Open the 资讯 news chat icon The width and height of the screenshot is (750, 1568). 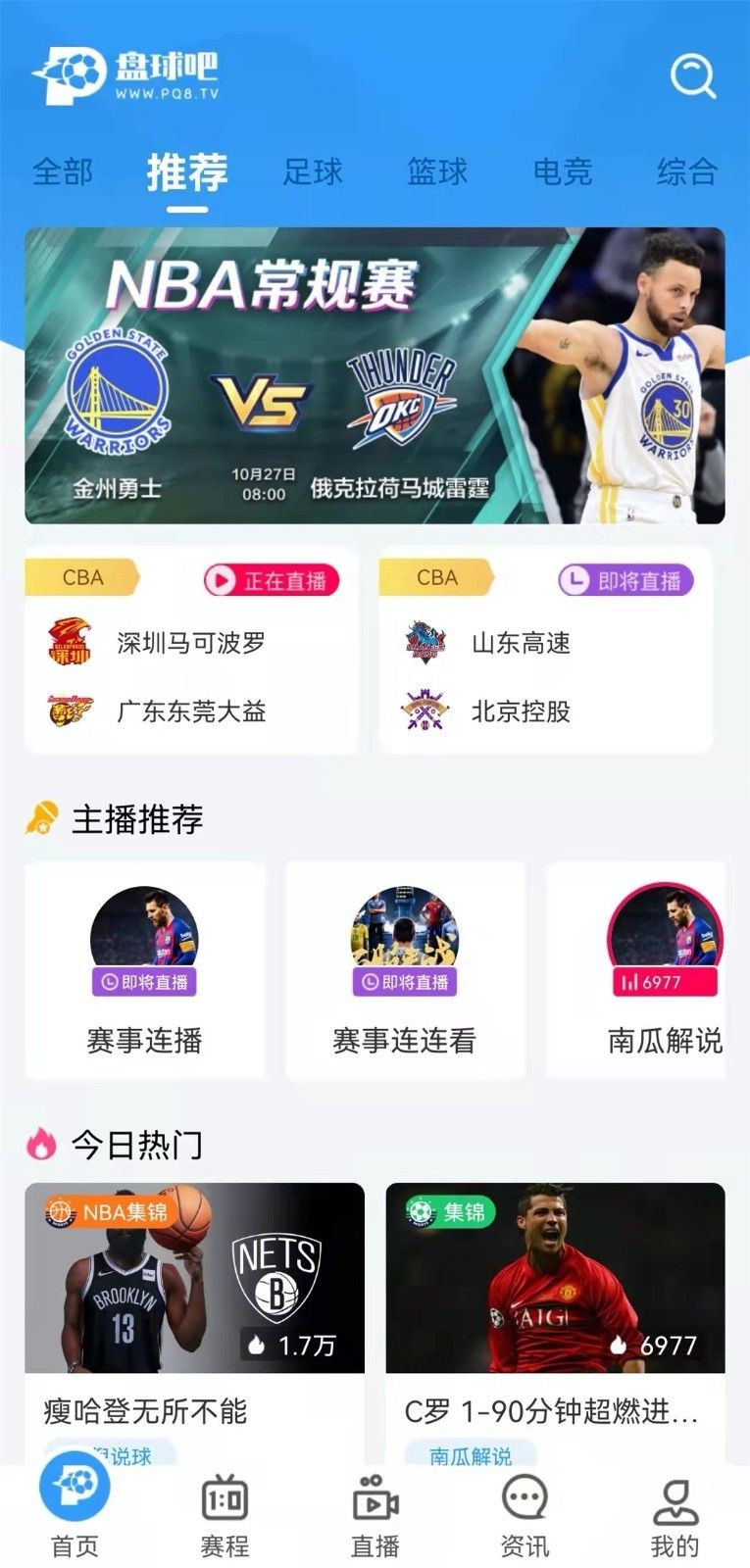[x=525, y=1496]
